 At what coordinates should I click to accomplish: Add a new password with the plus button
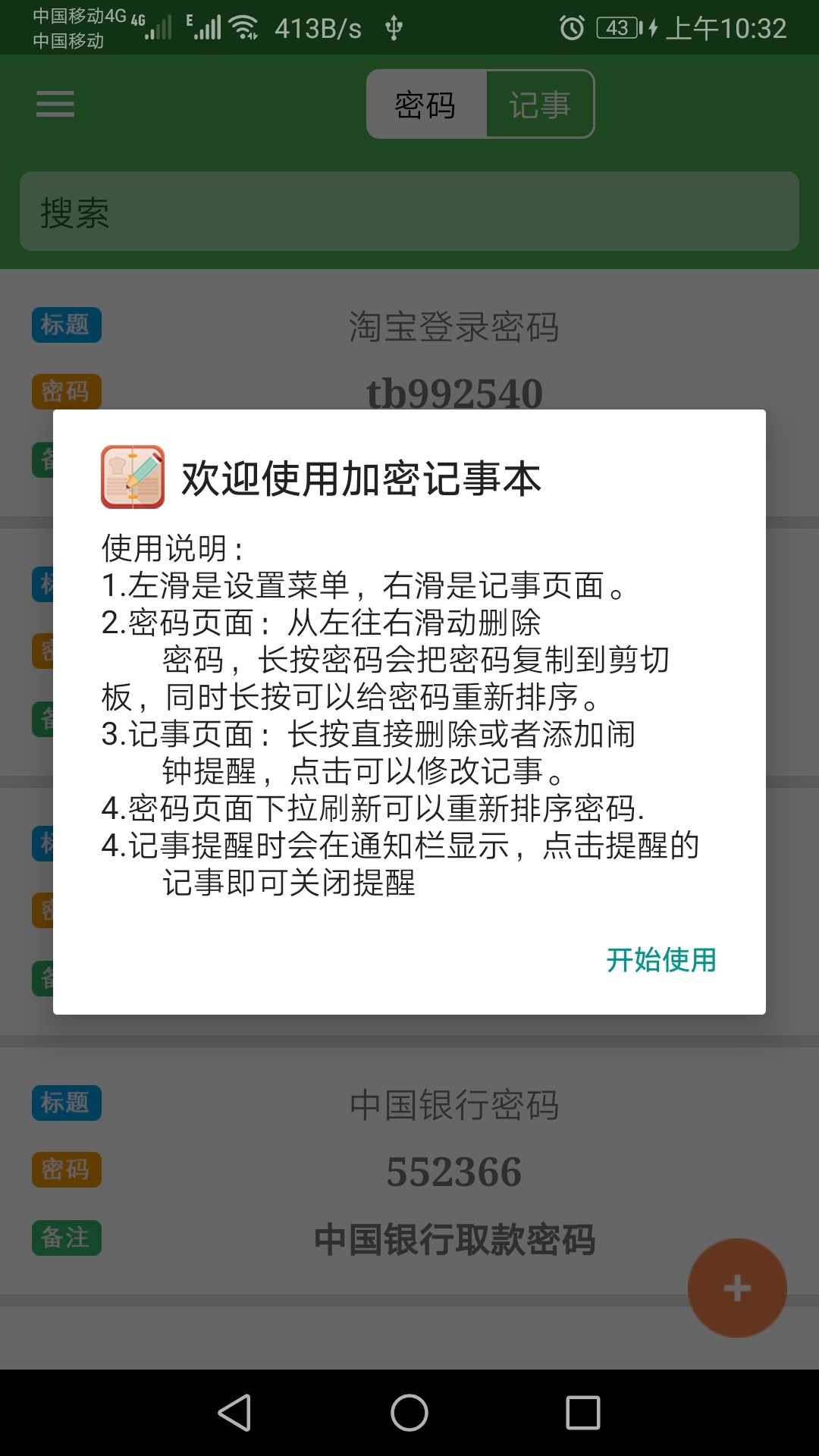tap(736, 1288)
